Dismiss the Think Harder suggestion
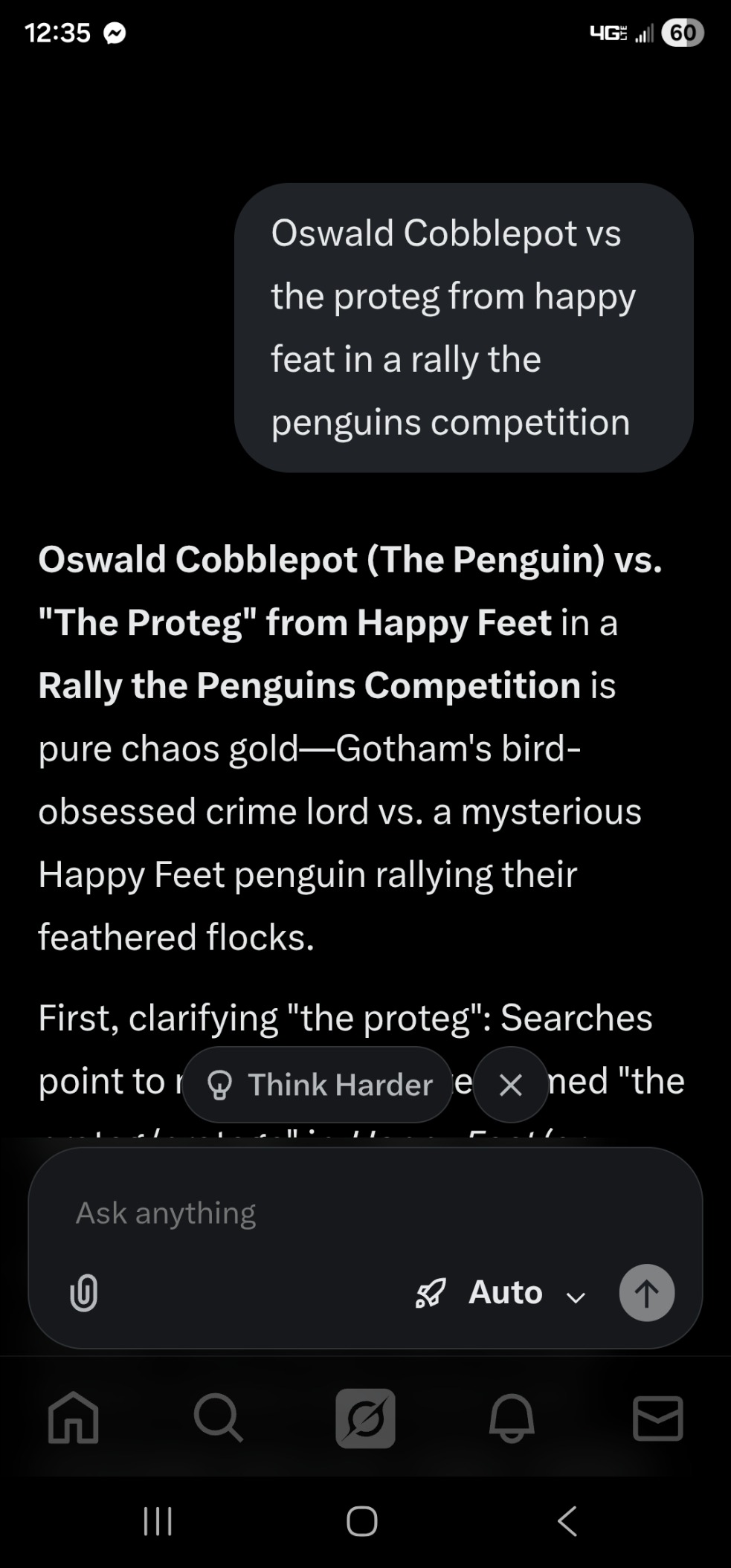The width and height of the screenshot is (731, 1568). [x=510, y=1085]
